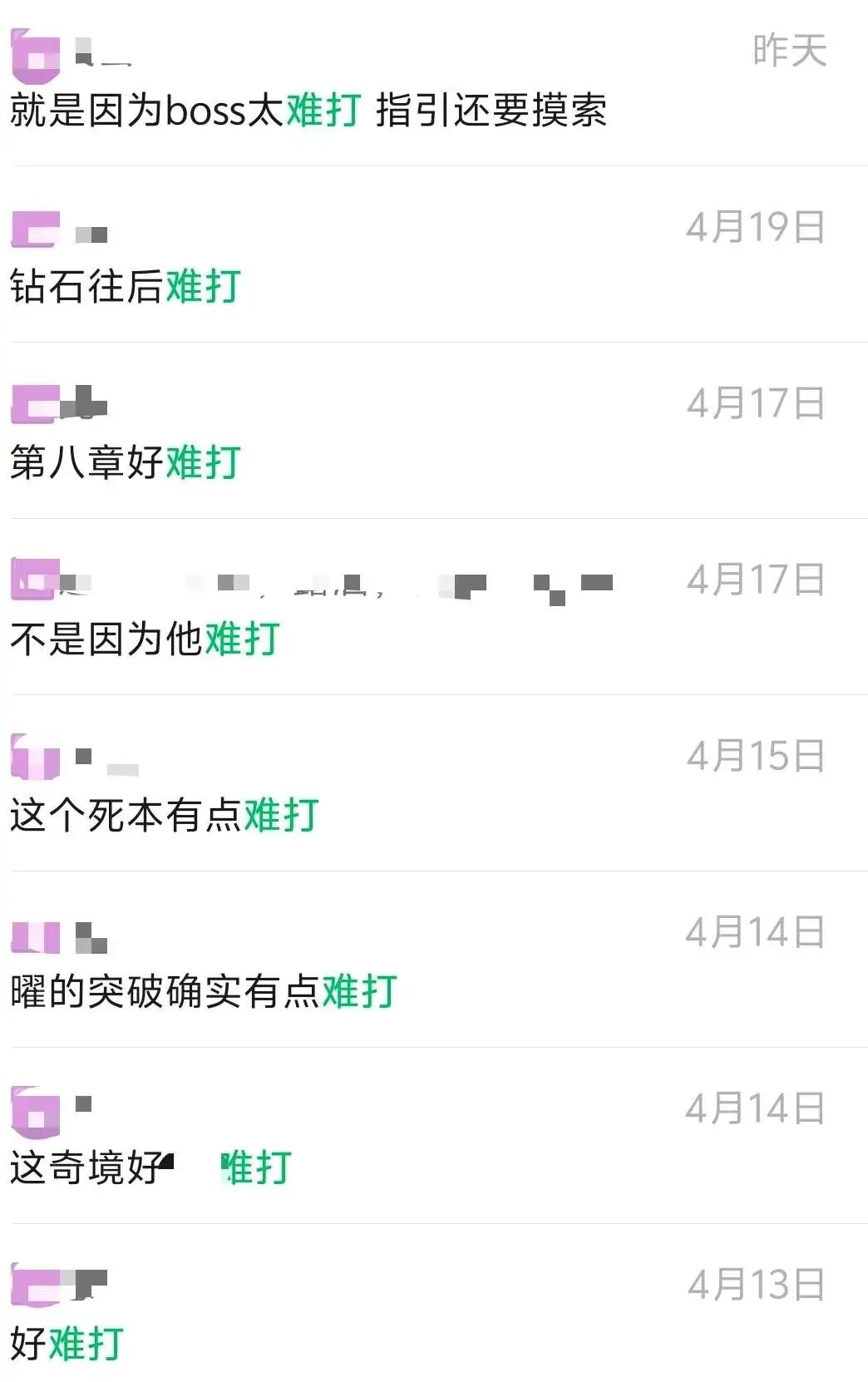The image size is (868, 1382).
Task: Open the 4月14日 message starting "这奇境好"
Action: (151, 1167)
